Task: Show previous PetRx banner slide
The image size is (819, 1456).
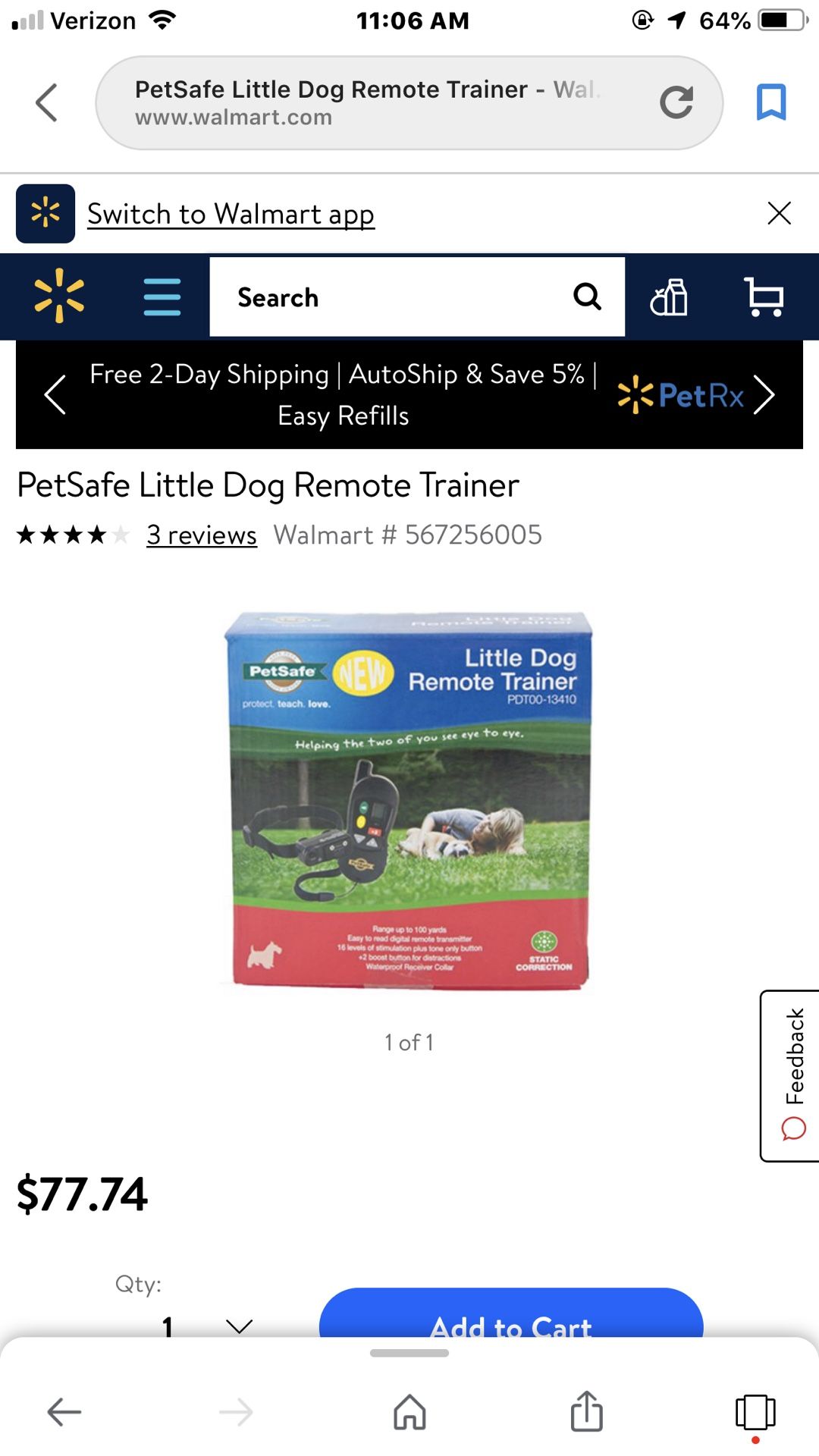Action: pyautogui.click(x=55, y=394)
